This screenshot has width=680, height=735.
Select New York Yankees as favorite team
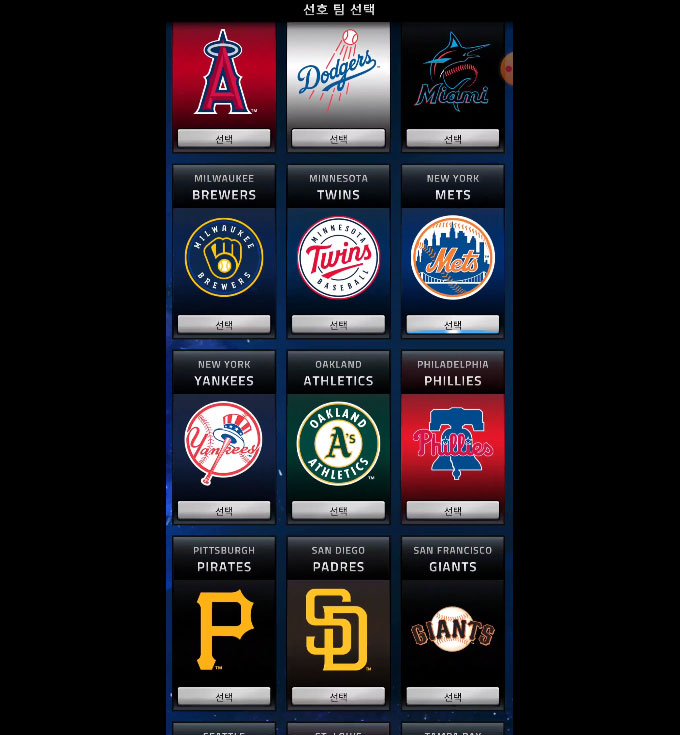click(224, 510)
